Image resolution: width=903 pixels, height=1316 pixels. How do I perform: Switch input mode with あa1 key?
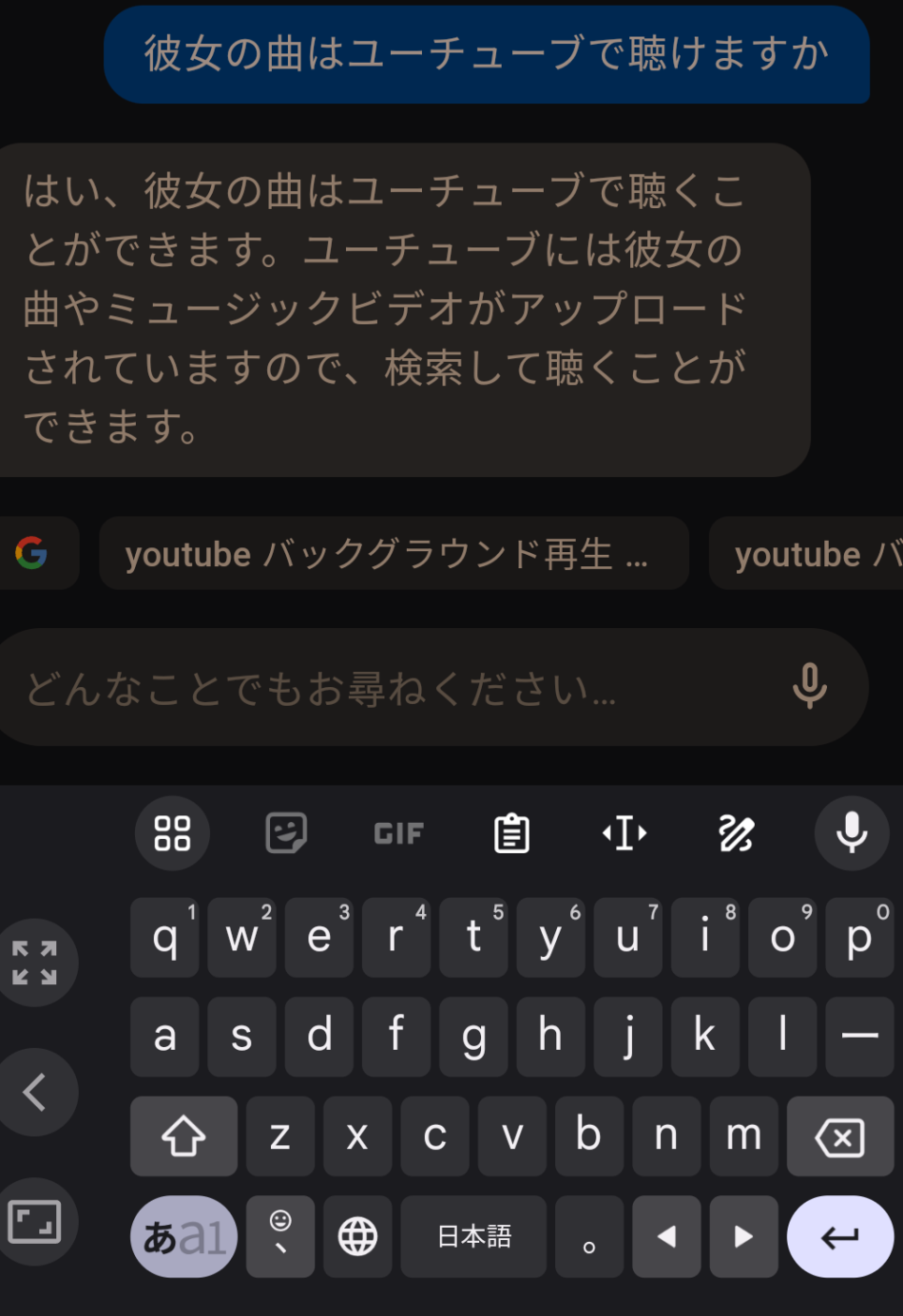tap(183, 1236)
